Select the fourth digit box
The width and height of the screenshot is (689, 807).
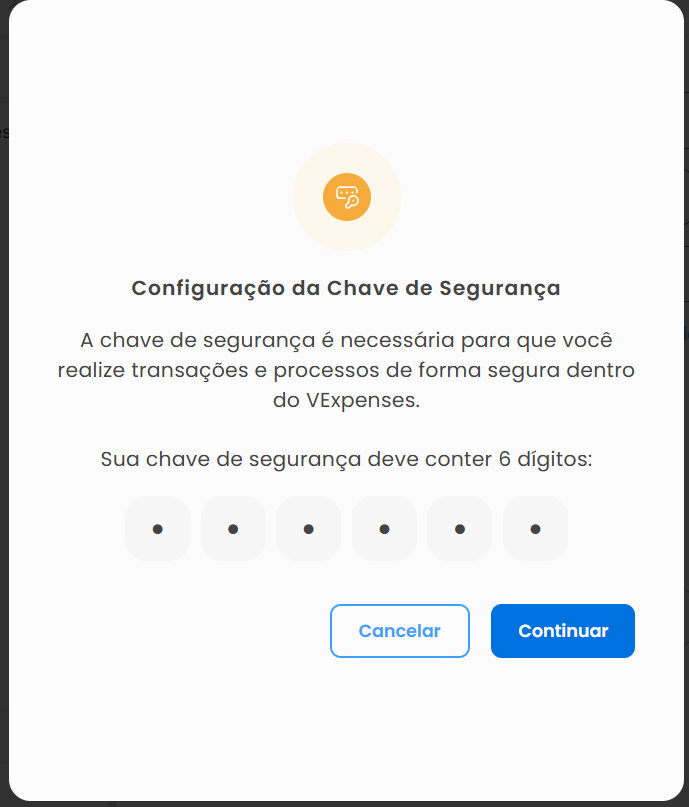click(384, 528)
